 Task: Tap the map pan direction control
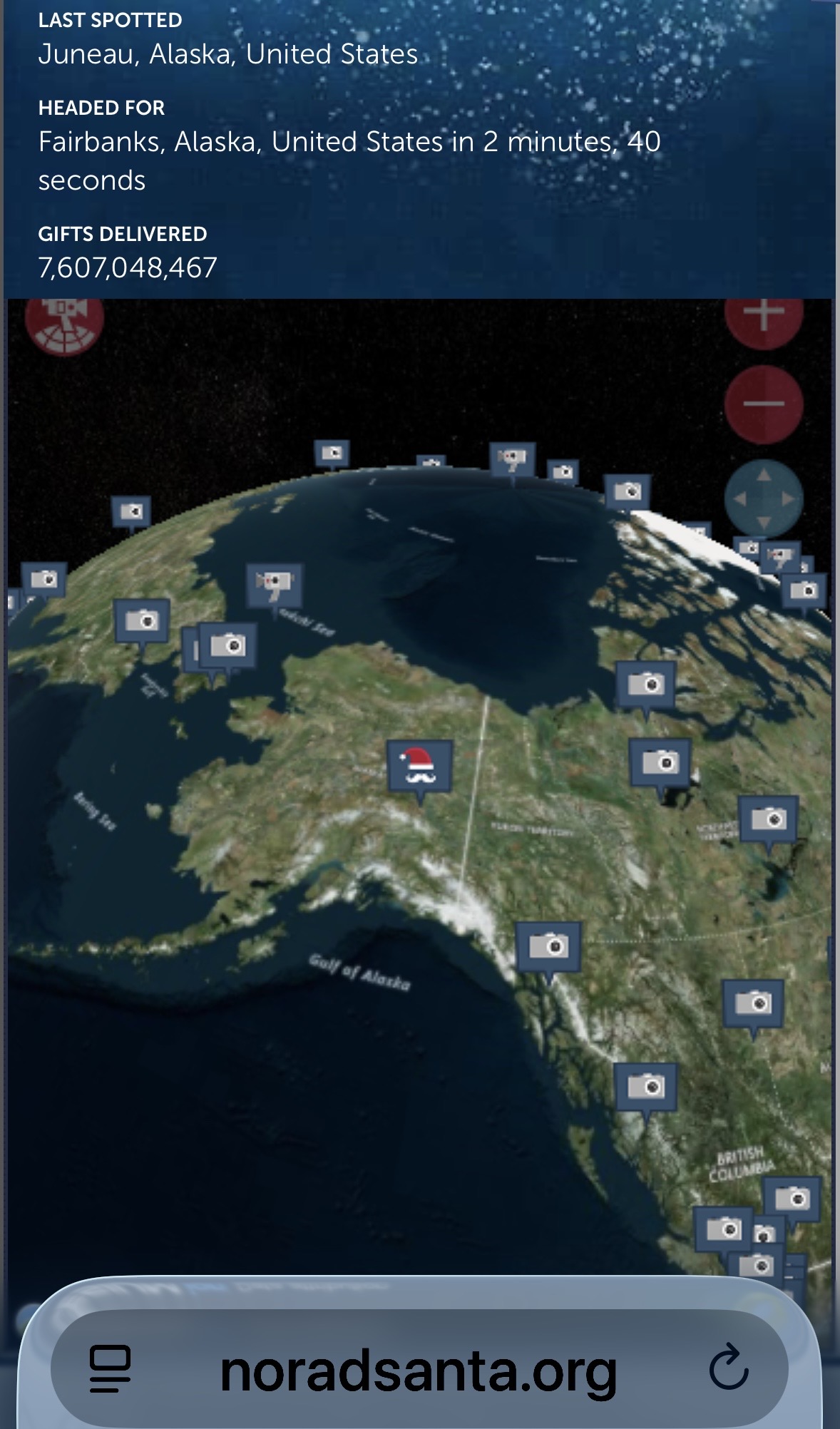763,499
